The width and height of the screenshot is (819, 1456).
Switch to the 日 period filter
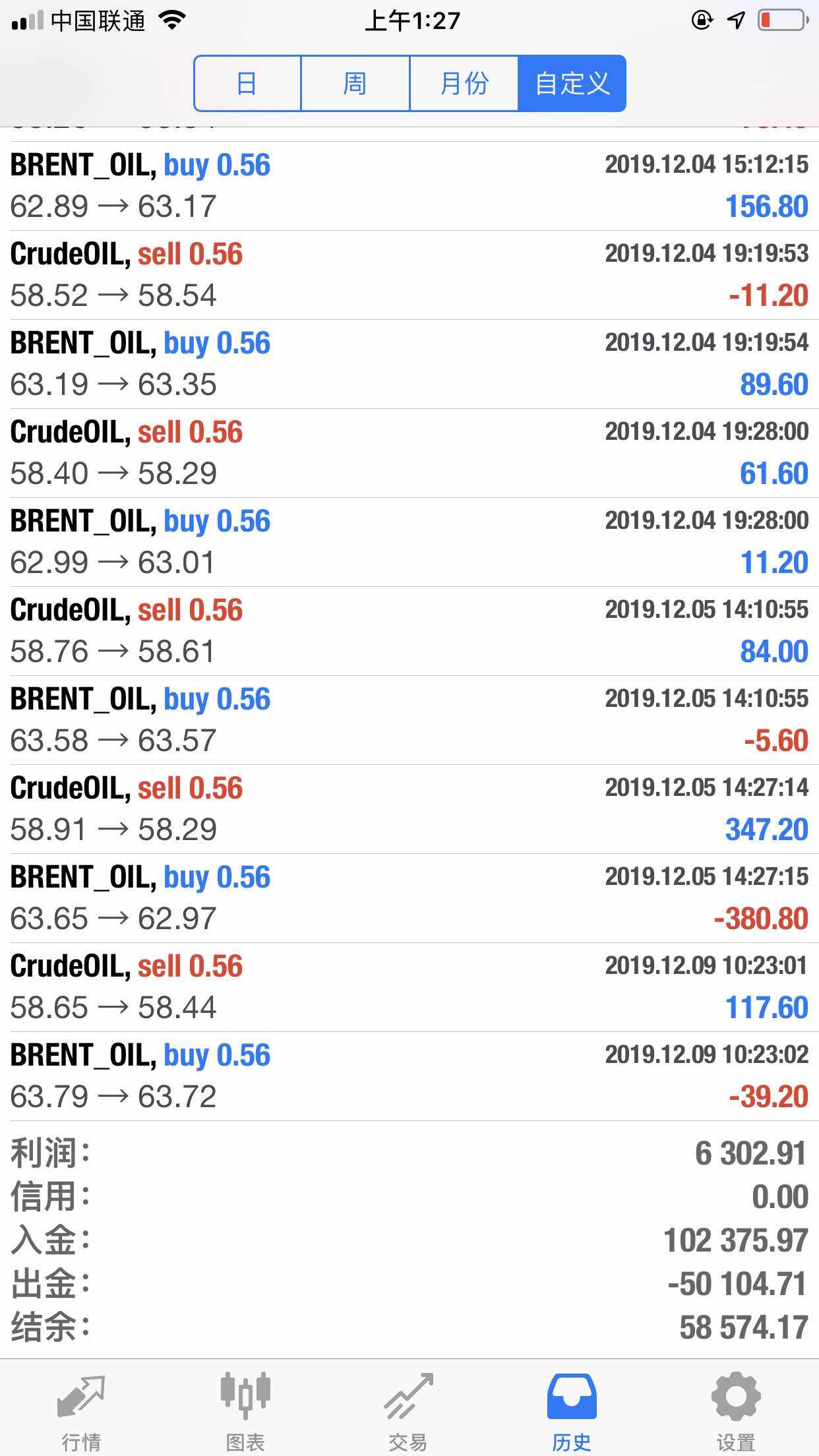coord(247,83)
